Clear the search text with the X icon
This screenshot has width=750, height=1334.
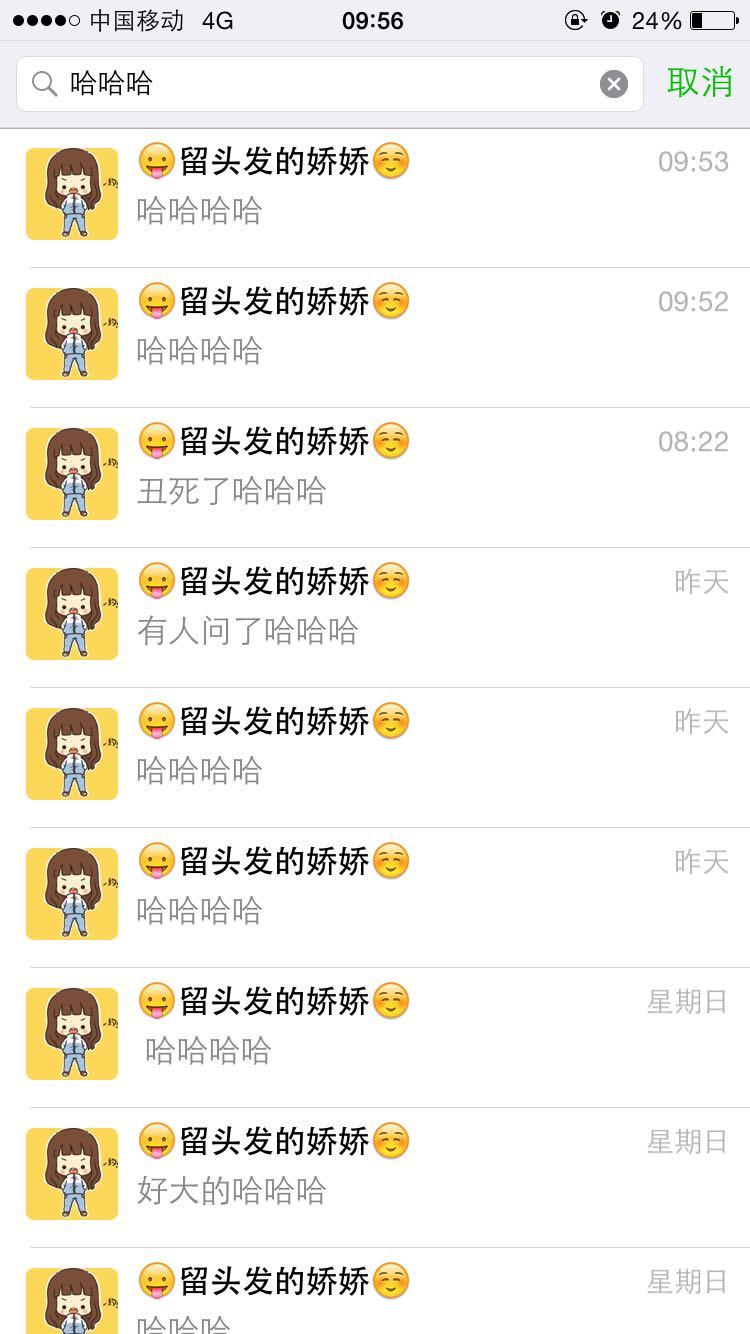click(613, 84)
